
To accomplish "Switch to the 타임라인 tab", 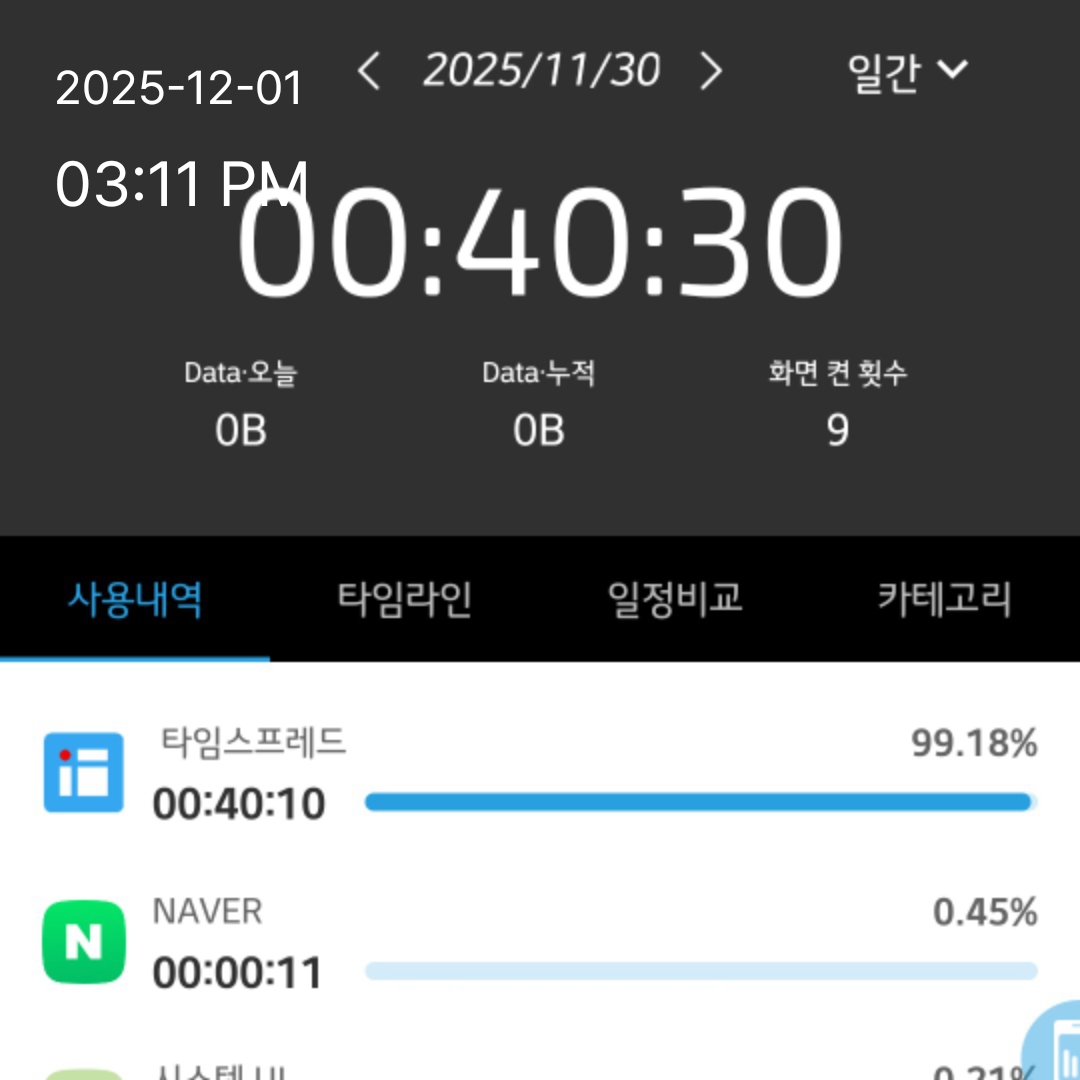I will [405, 599].
